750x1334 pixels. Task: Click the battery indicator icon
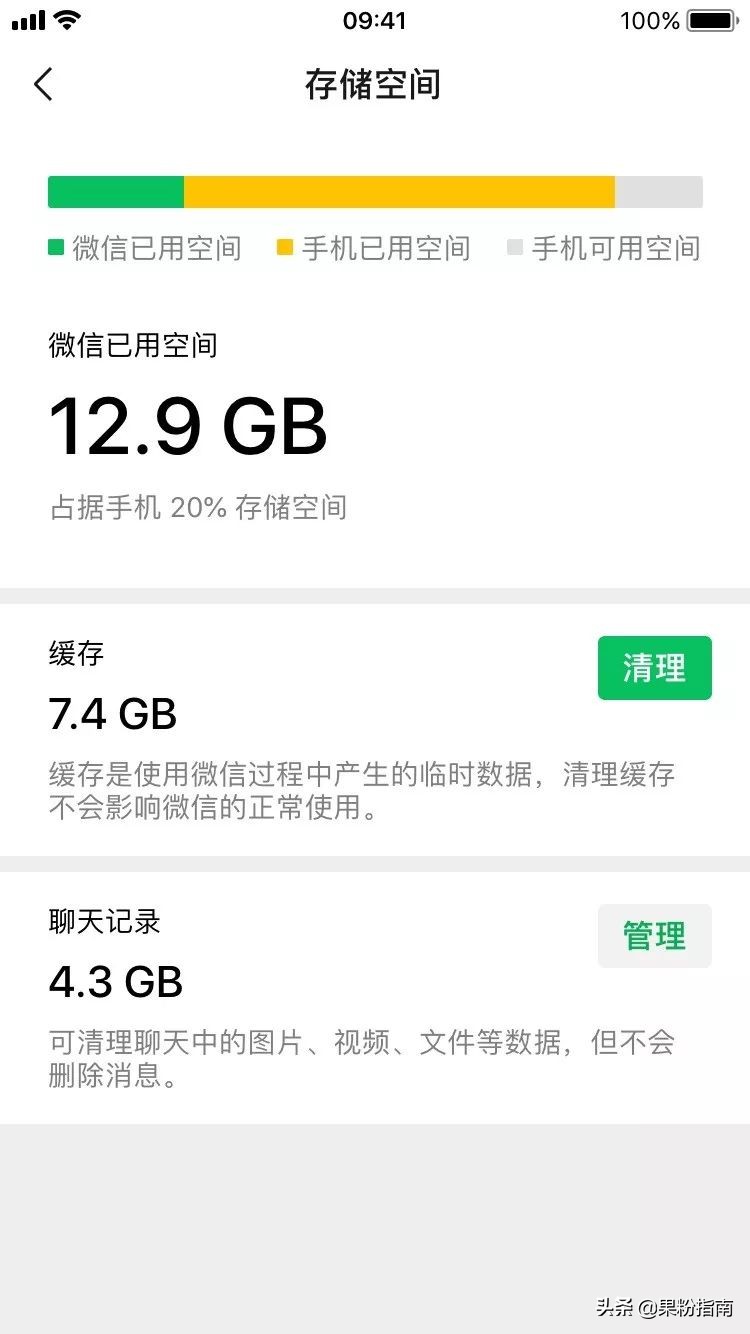[714, 18]
